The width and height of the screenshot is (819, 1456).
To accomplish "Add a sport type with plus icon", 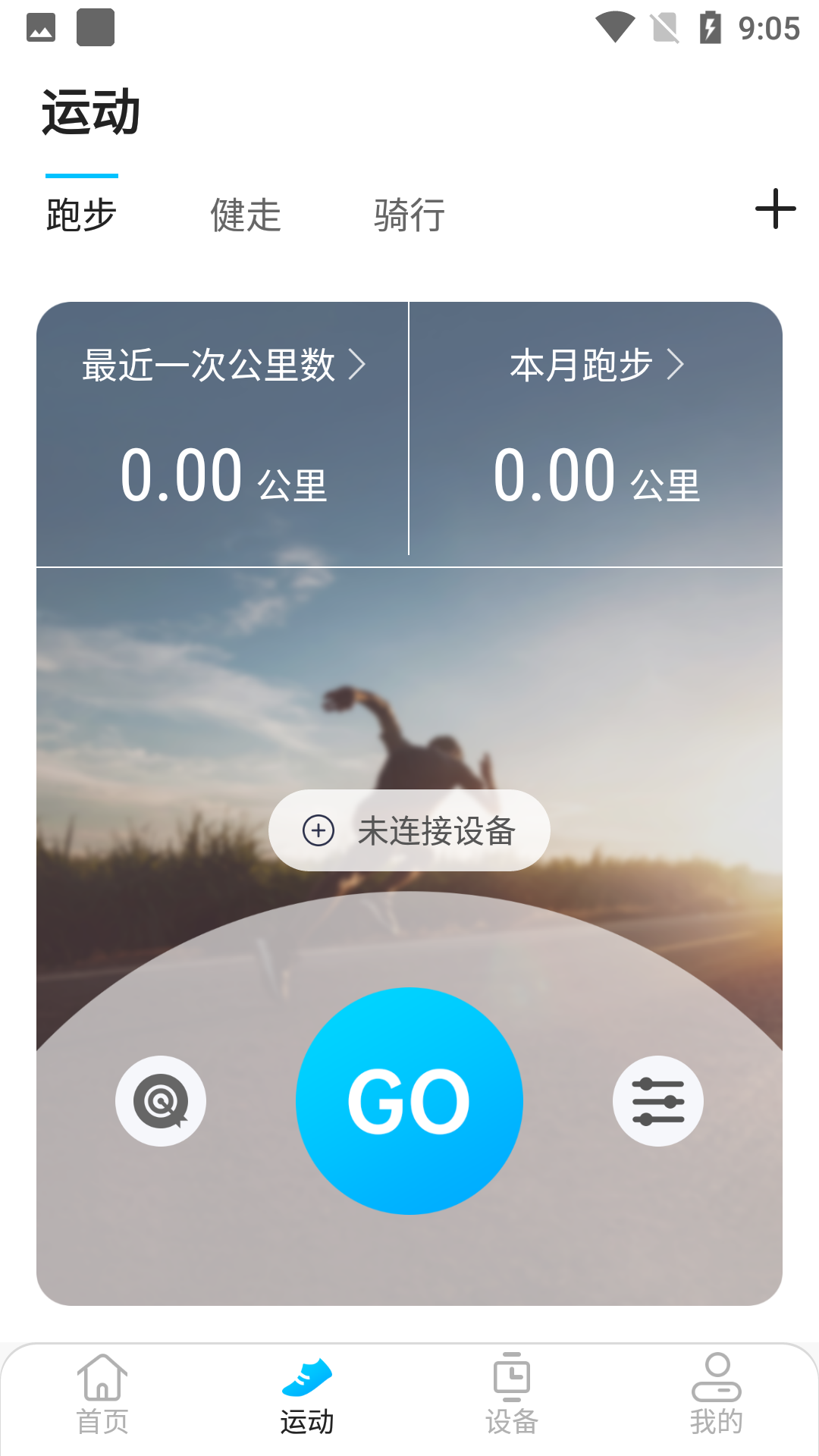I will [x=775, y=209].
